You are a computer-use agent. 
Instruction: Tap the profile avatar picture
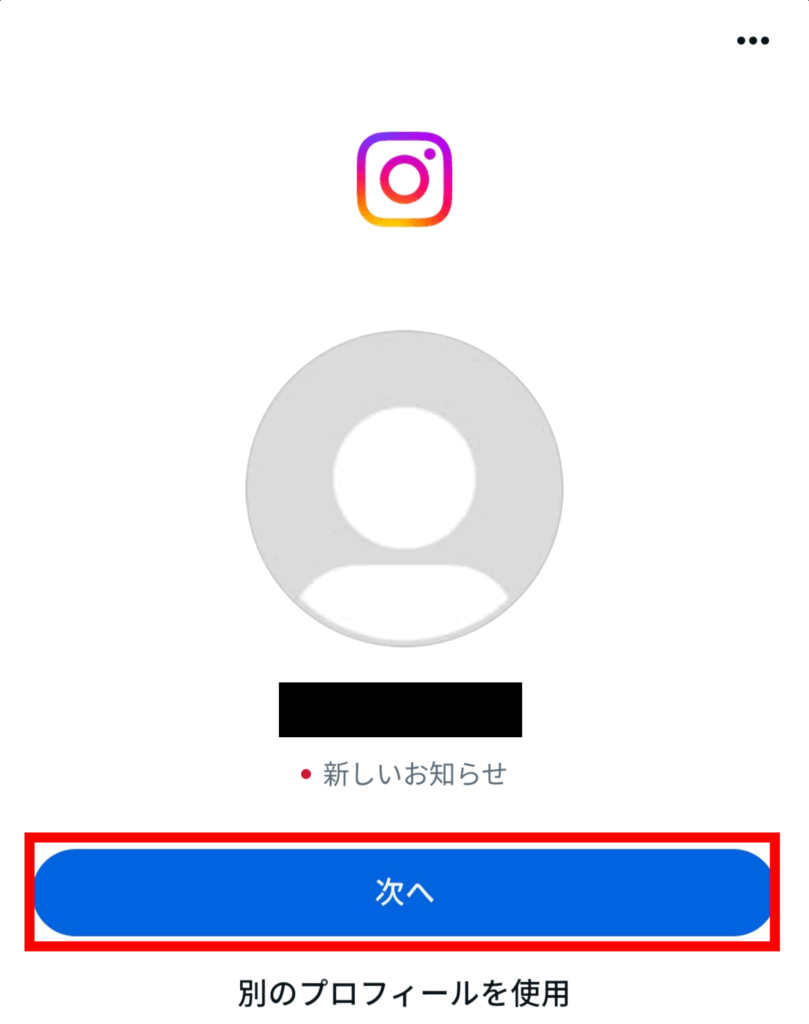click(404, 489)
